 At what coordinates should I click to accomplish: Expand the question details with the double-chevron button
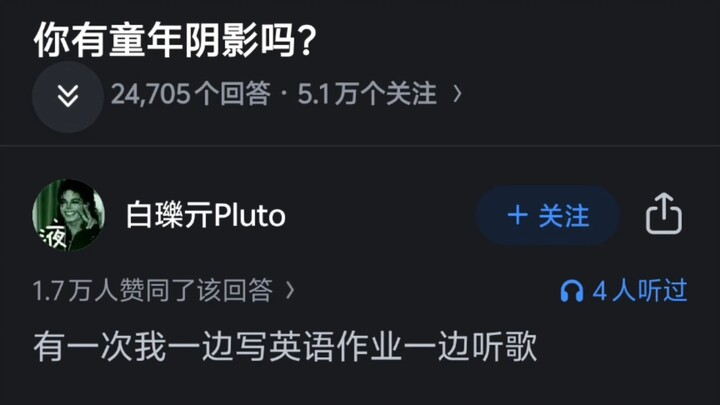click(x=67, y=96)
